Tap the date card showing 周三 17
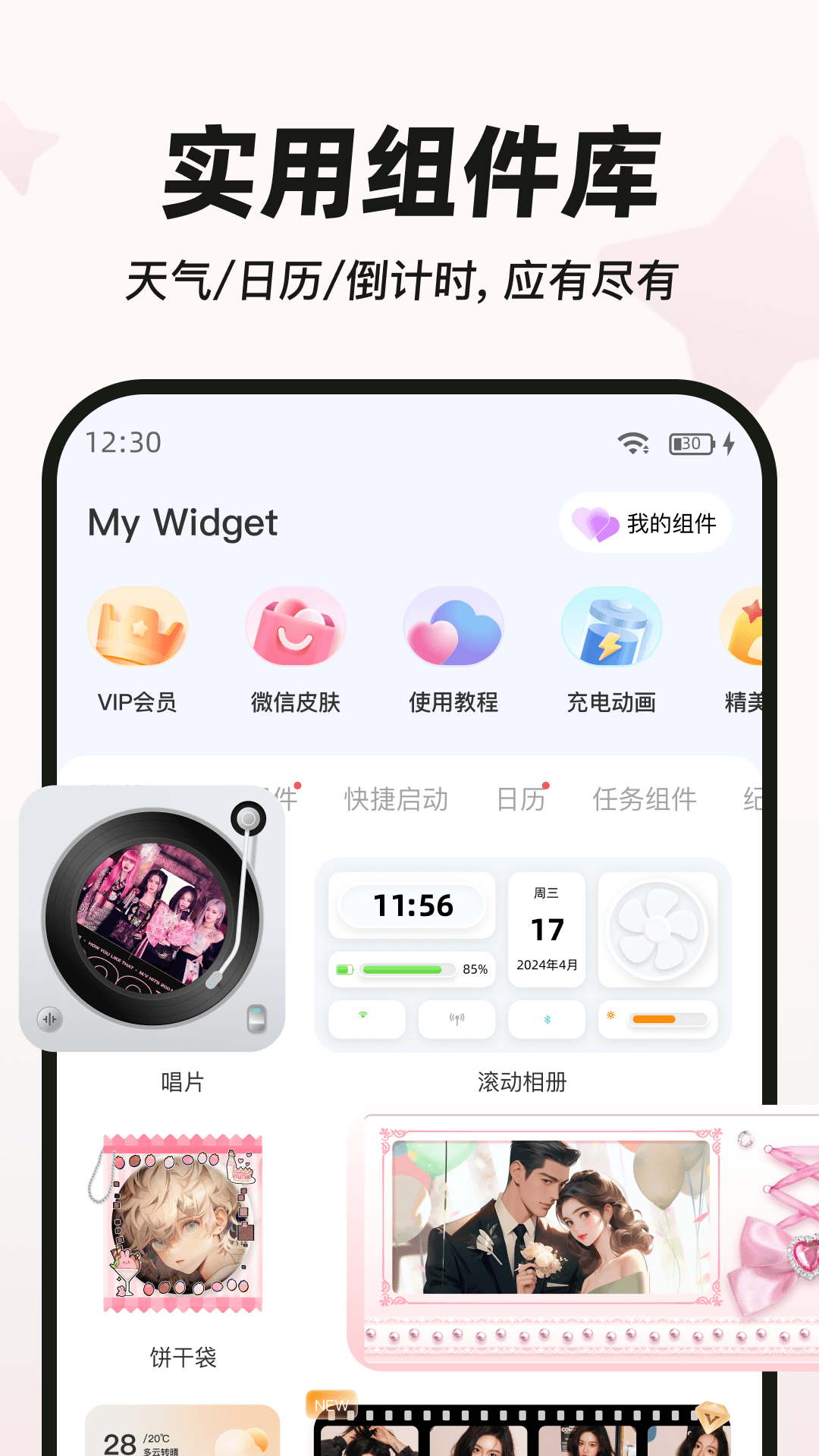This screenshot has height=1456, width=819. click(x=547, y=927)
